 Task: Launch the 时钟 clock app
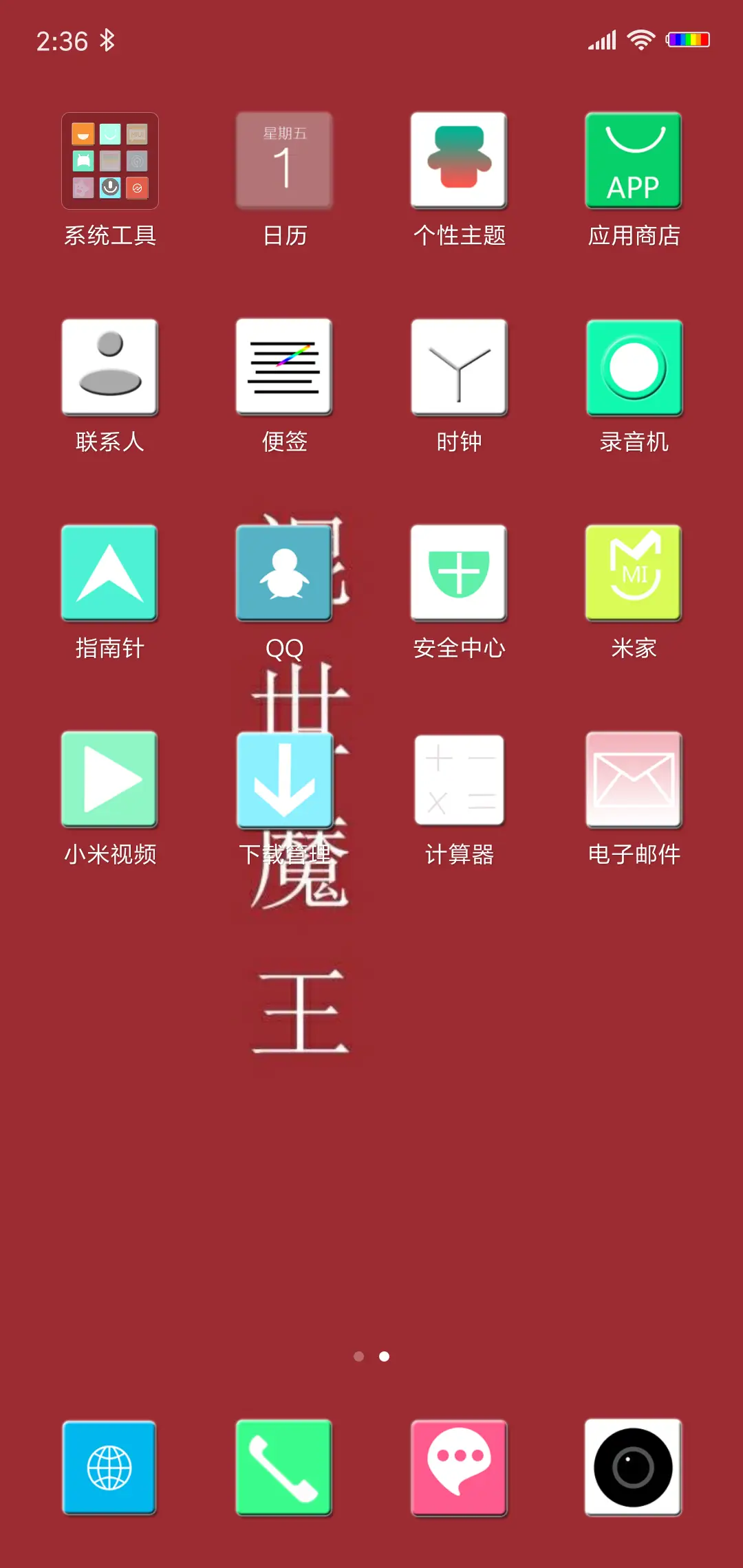click(x=458, y=367)
